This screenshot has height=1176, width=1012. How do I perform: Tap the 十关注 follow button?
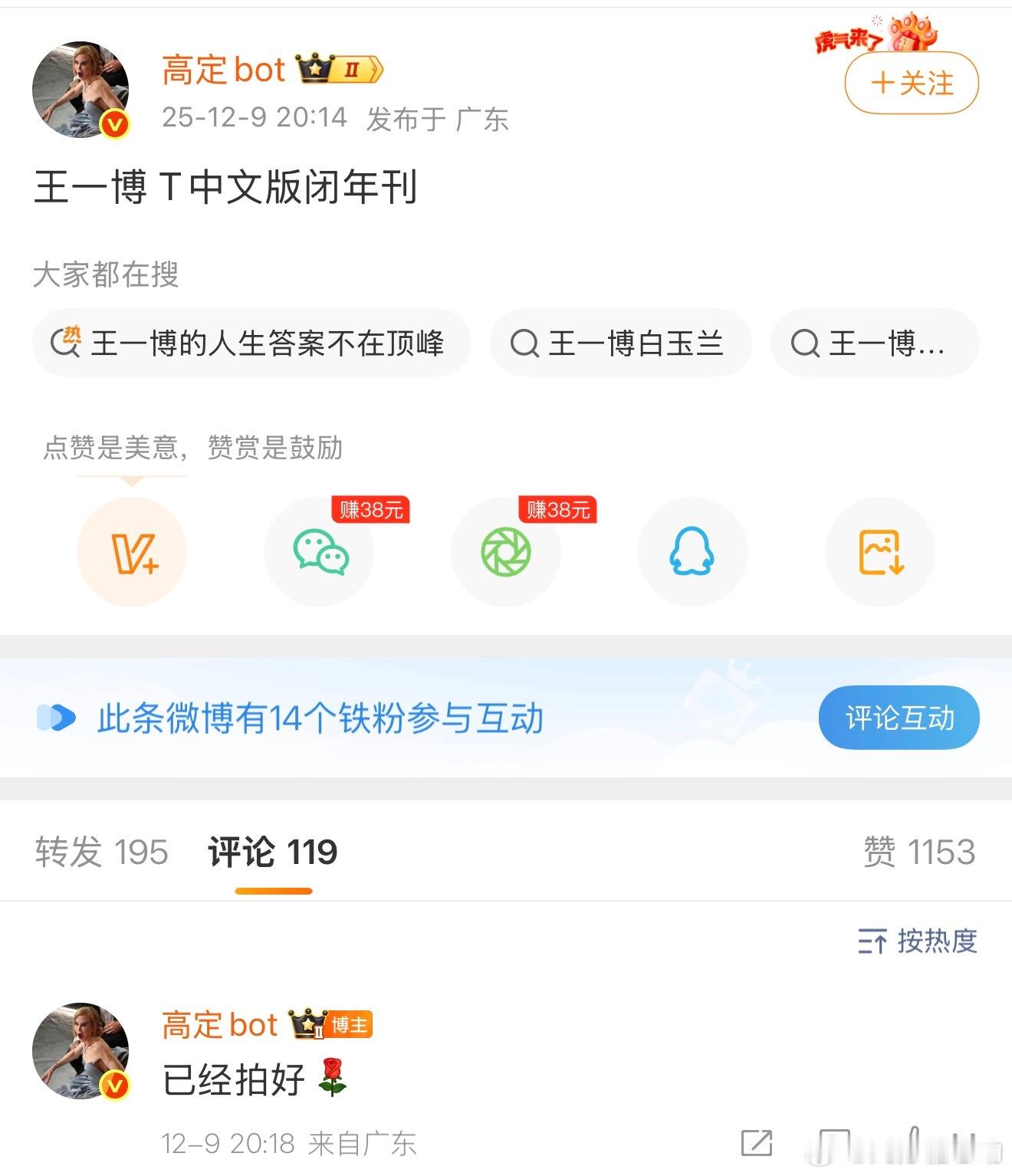point(911,84)
